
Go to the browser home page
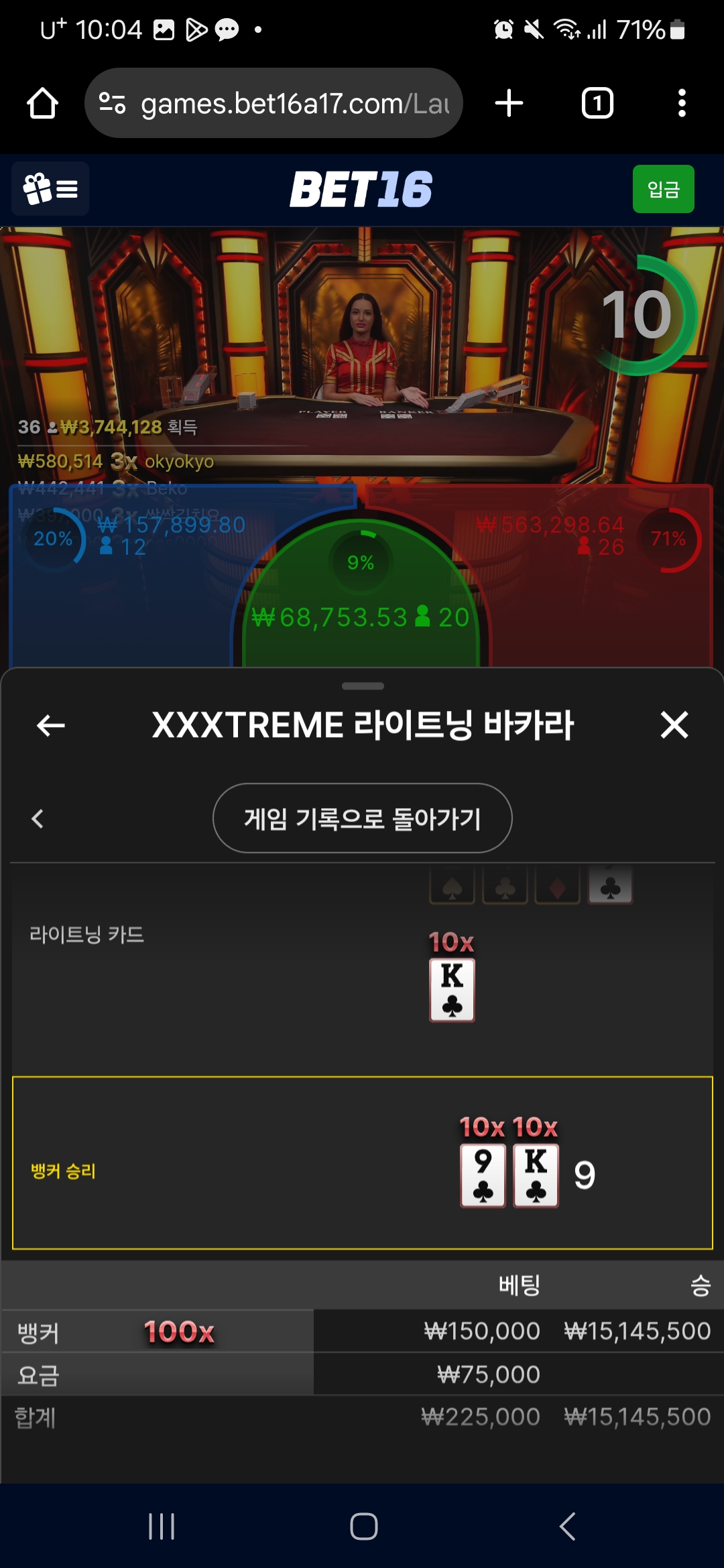(42, 103)
